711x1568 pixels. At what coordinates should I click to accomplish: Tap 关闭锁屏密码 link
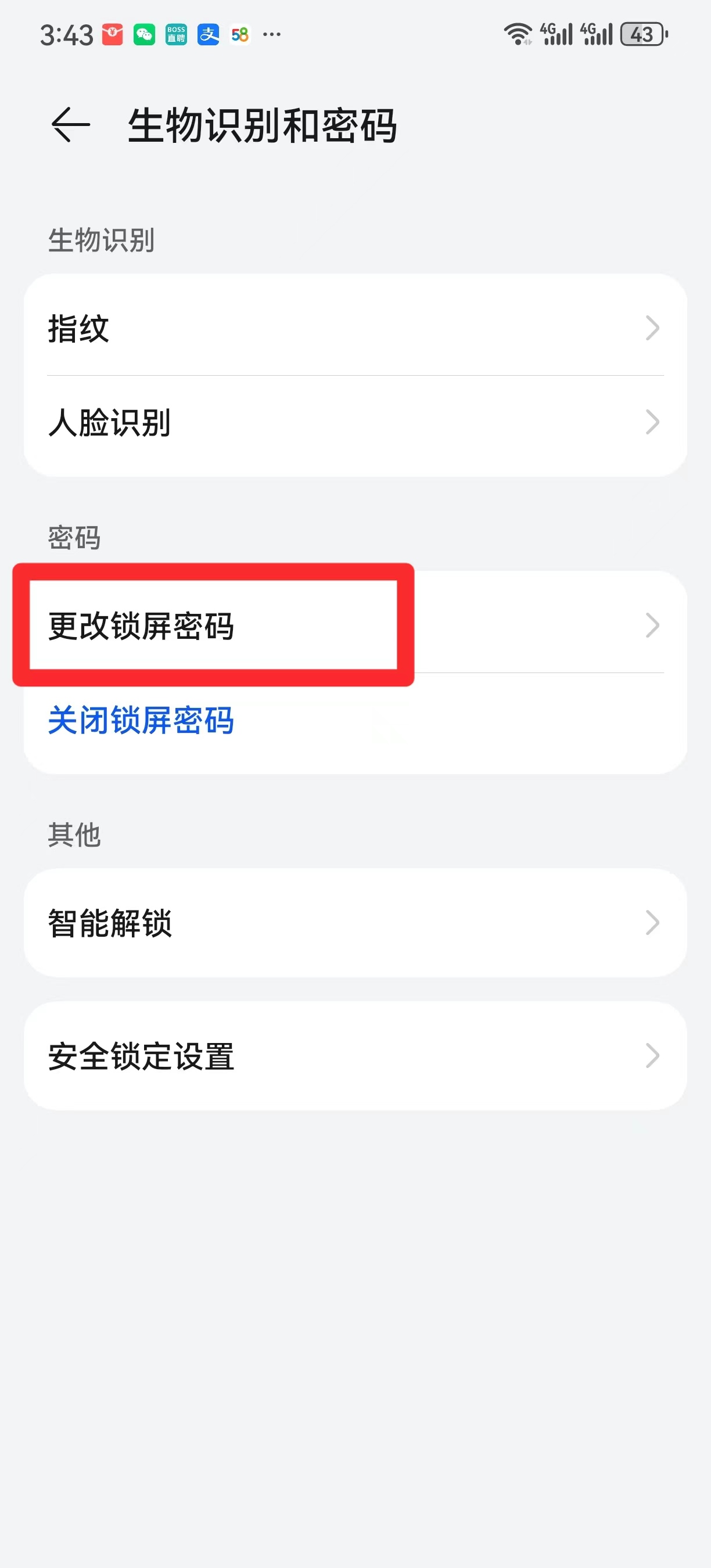[x=141, y=721]
